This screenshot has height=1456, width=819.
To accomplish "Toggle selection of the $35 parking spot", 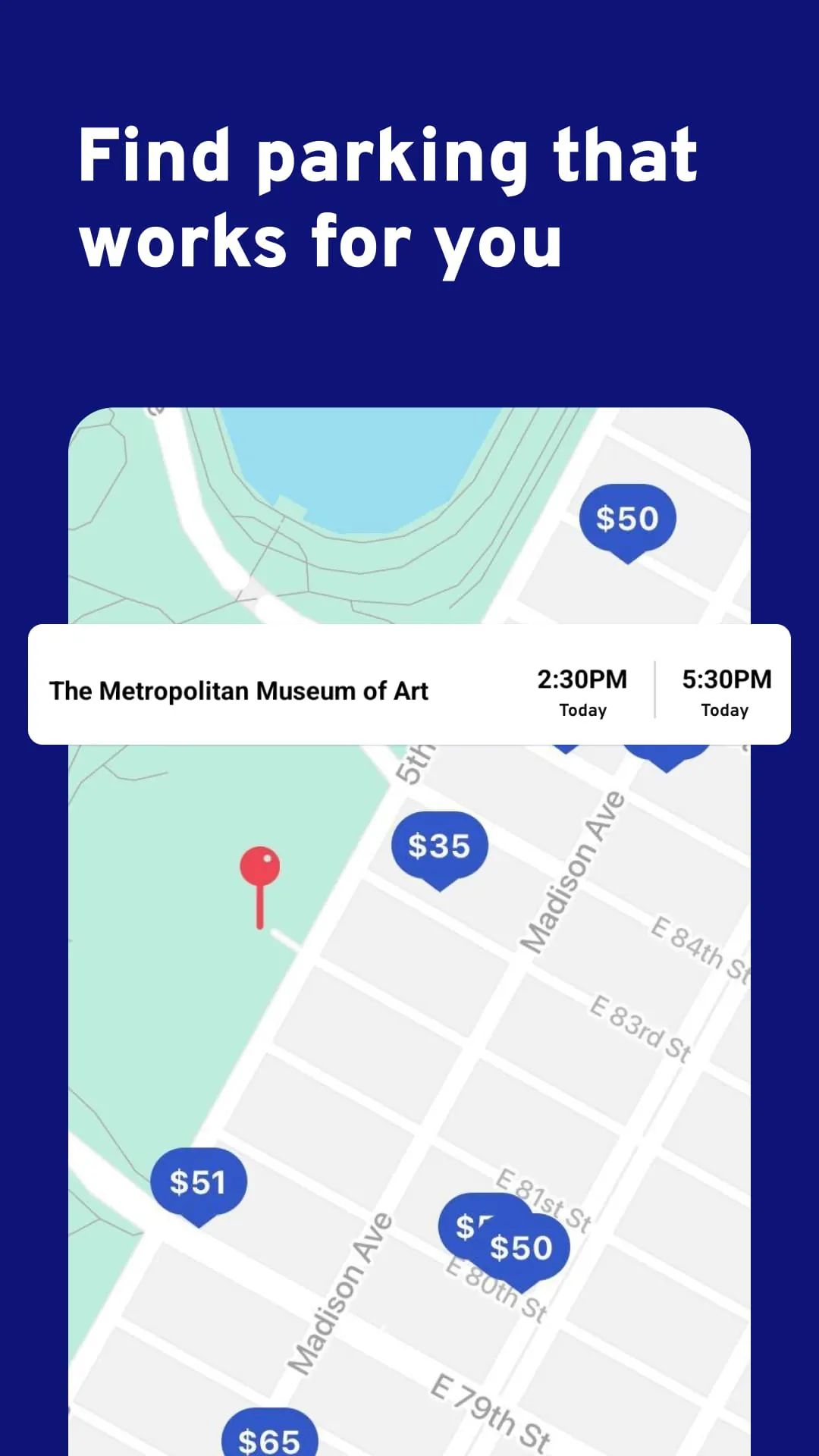I will click(440, 846).
